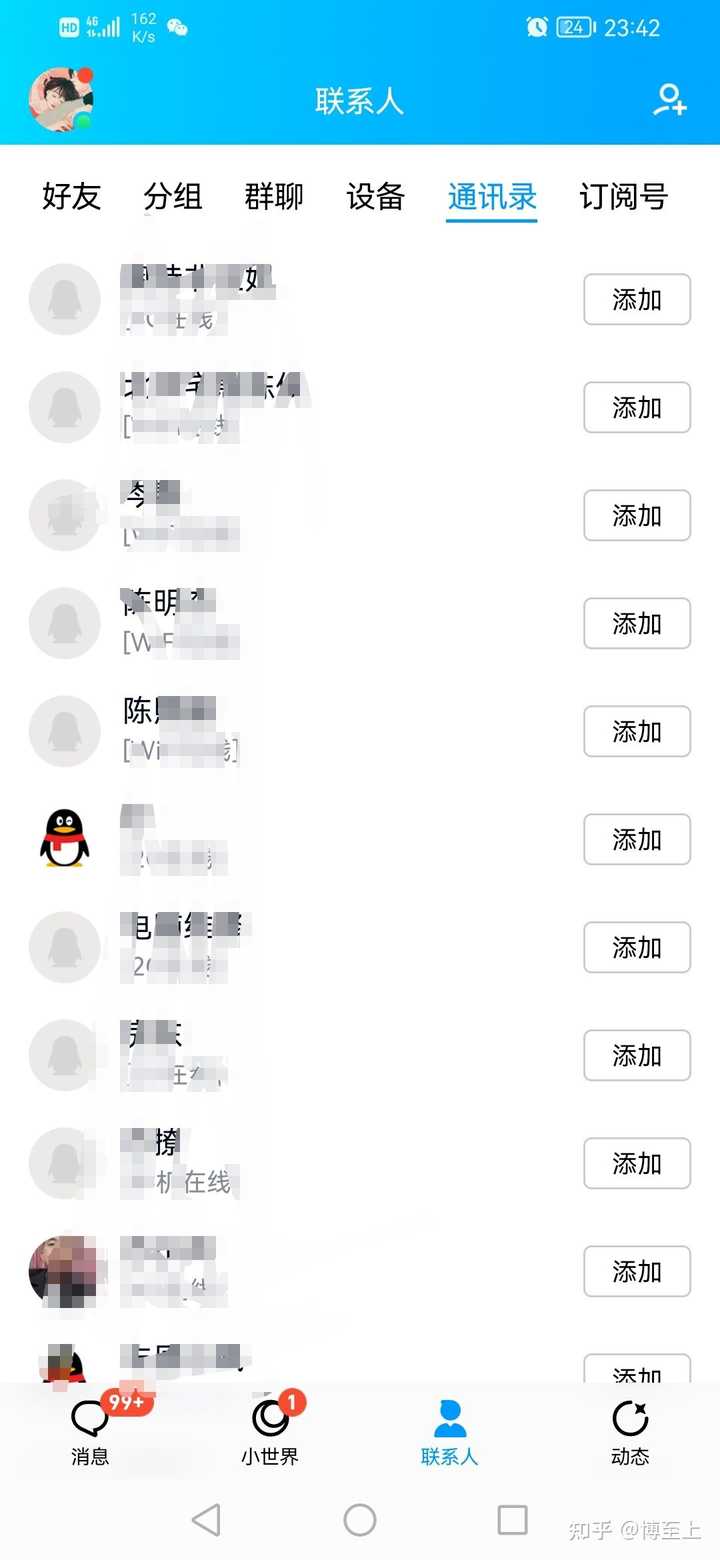Screen dimensions: 720x1560
Task: Open the alarm clock status bar icon
Action: coord(537,28)
